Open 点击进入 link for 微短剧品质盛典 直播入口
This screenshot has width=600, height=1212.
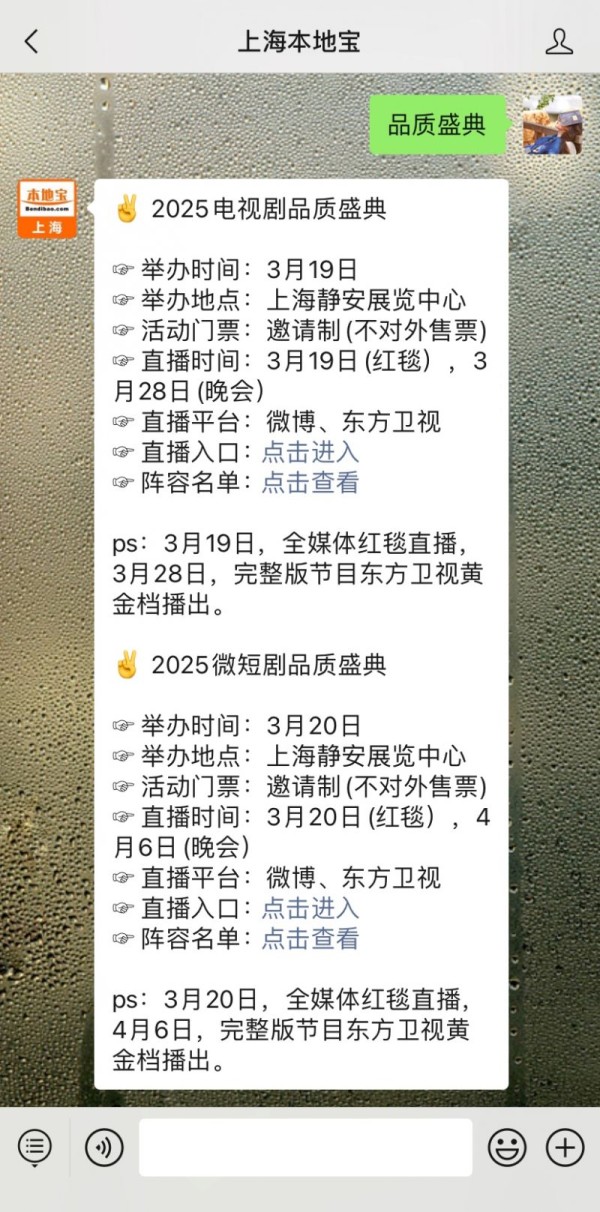click(x=310, y=908)
